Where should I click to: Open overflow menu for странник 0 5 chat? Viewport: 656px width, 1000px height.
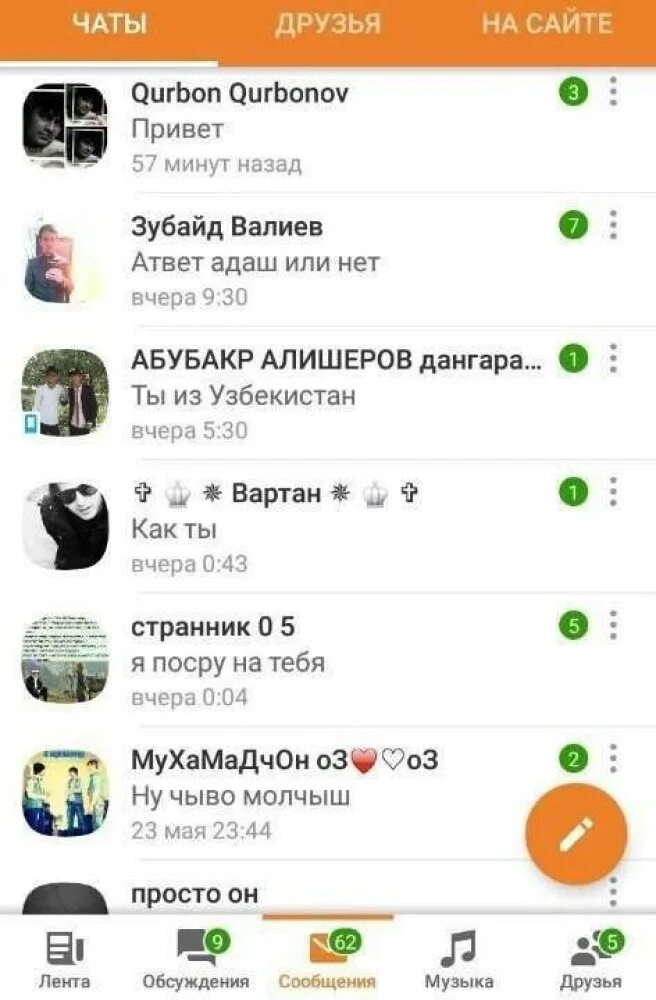click(x=613, y=626)
